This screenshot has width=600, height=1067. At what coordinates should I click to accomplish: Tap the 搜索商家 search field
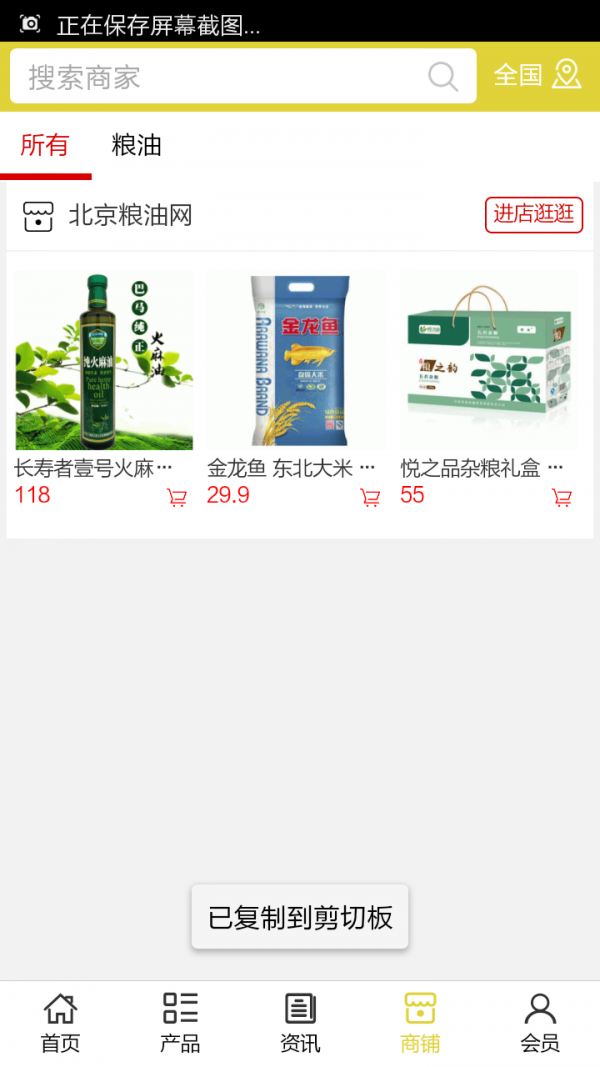(x=220, y=77)
